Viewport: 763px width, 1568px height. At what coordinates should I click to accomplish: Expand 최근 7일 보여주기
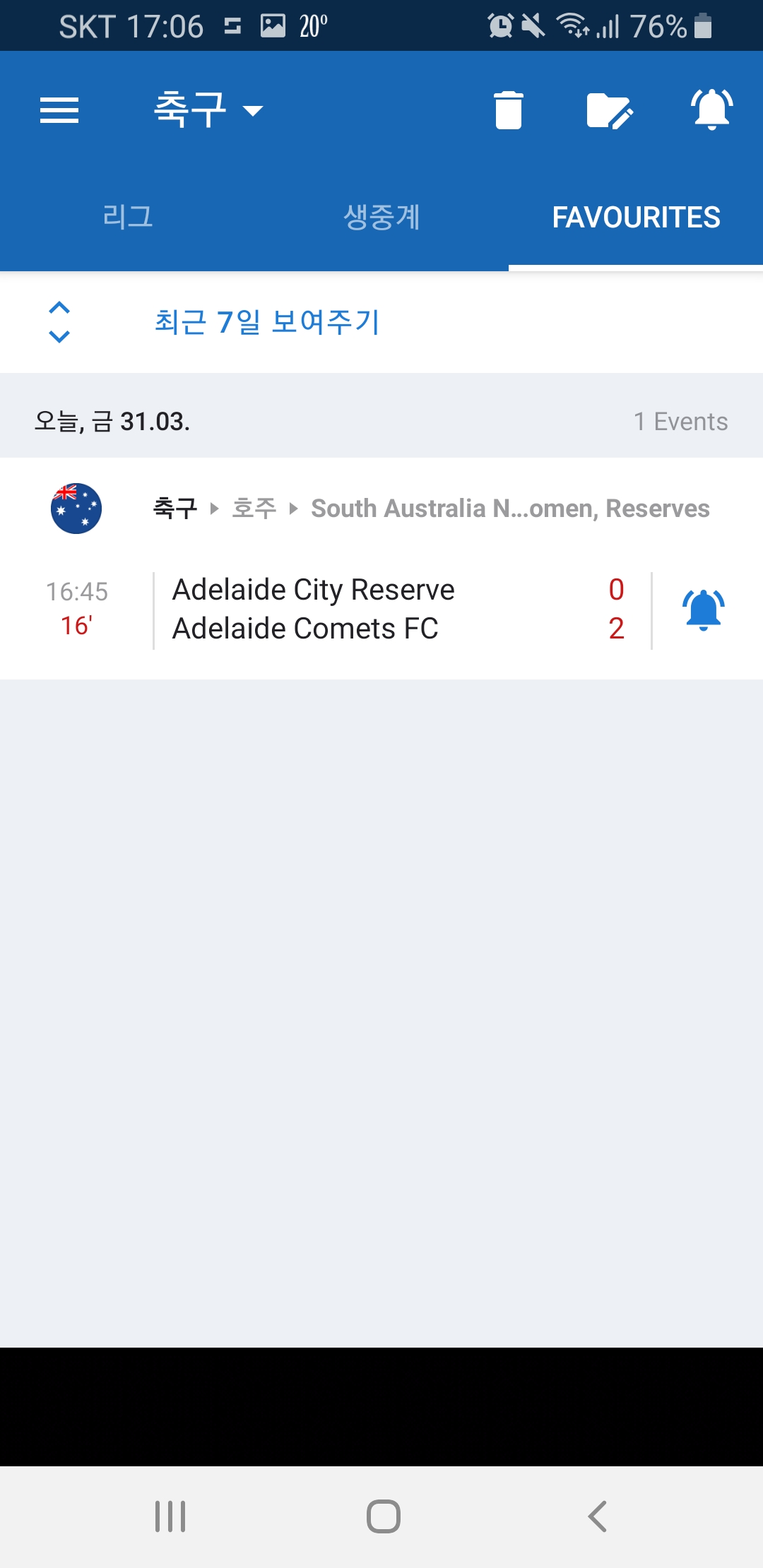point(267,322)
